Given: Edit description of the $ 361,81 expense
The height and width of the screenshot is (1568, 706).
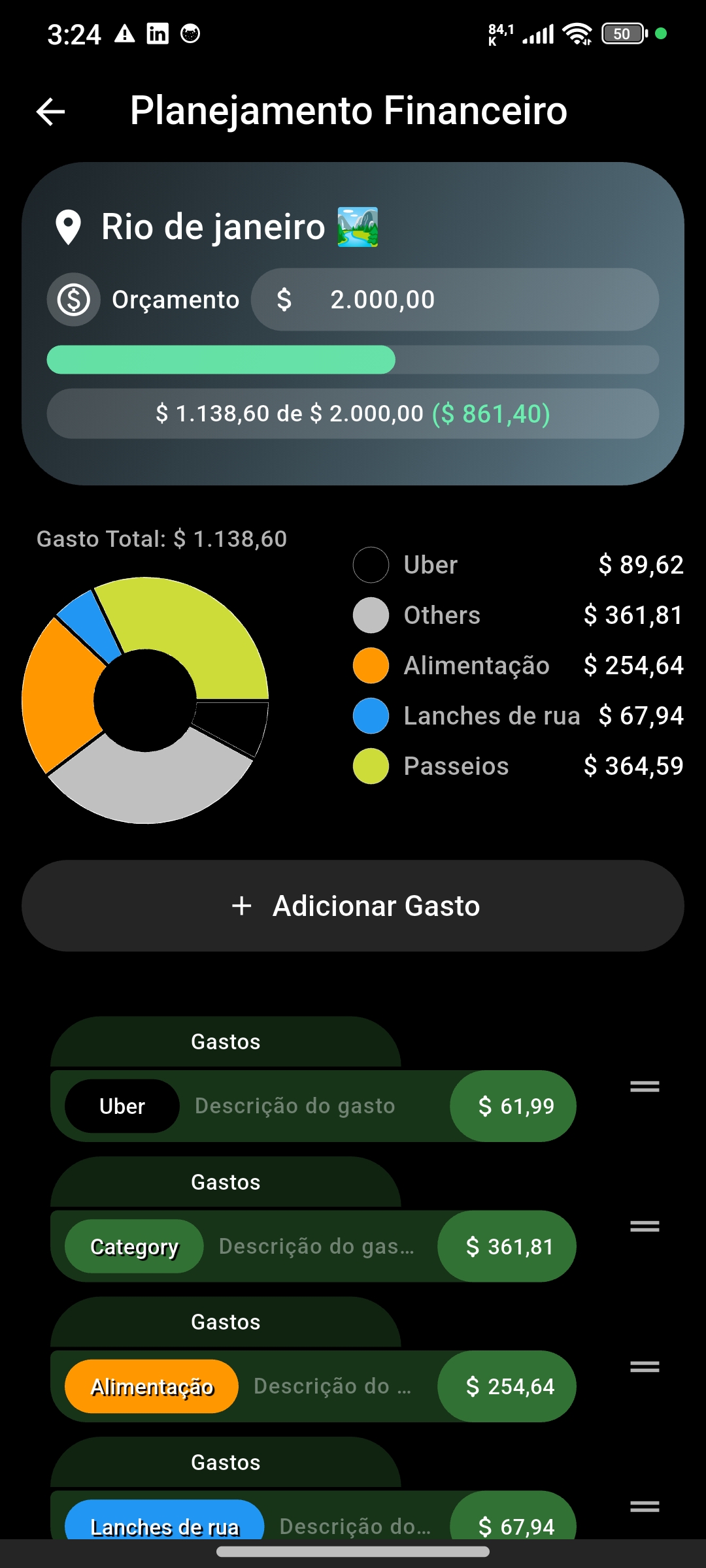Looking at the screenshot, I should pos(317,1247).
